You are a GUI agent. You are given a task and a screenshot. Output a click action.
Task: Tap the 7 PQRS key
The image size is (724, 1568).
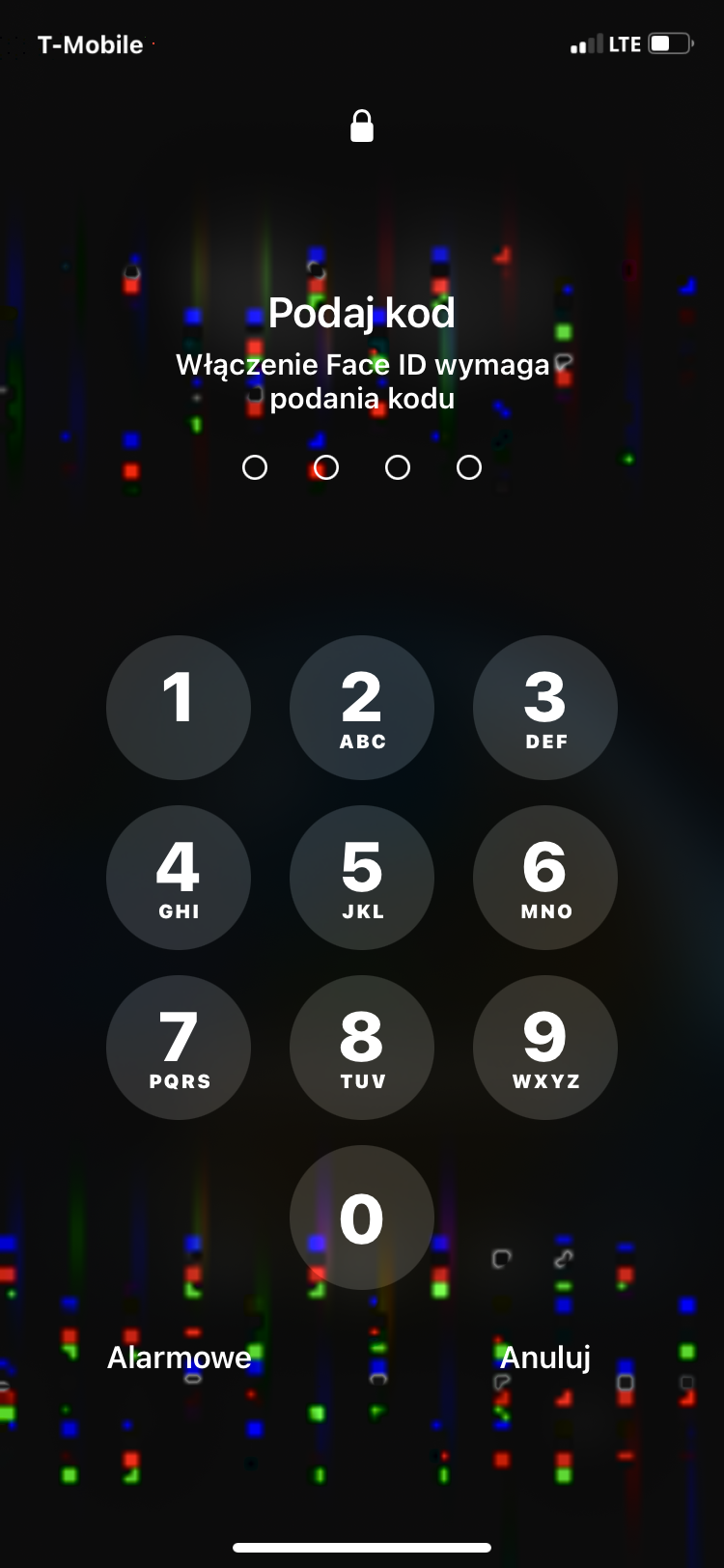179,1048
